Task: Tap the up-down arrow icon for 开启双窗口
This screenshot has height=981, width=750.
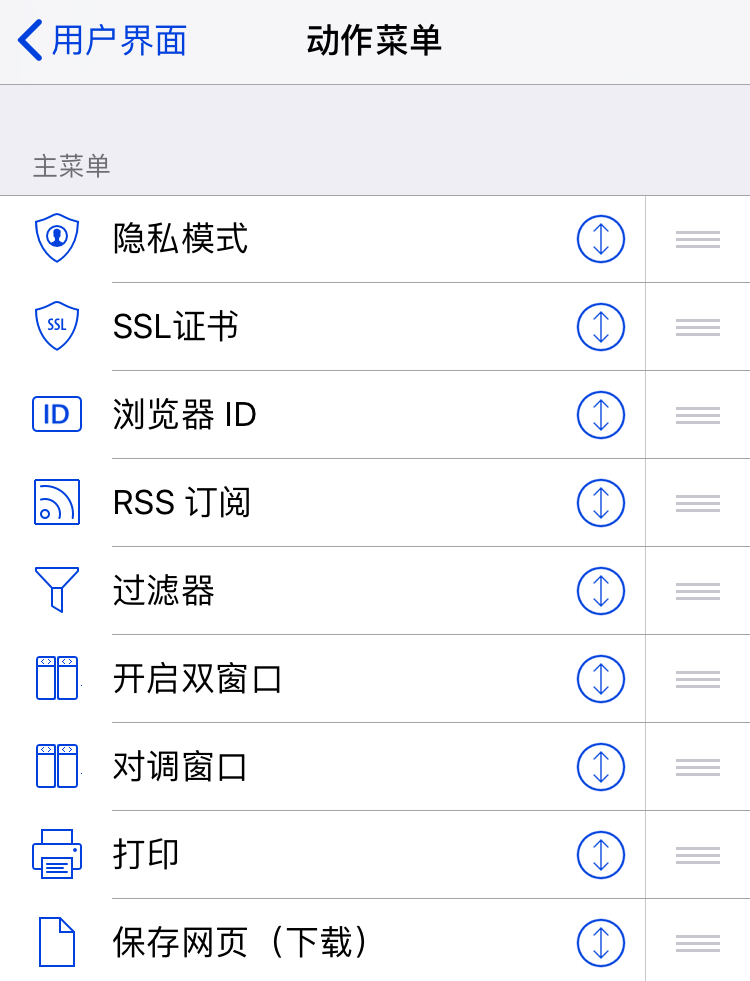Action: pyautogui.click(x=601, y=679)
